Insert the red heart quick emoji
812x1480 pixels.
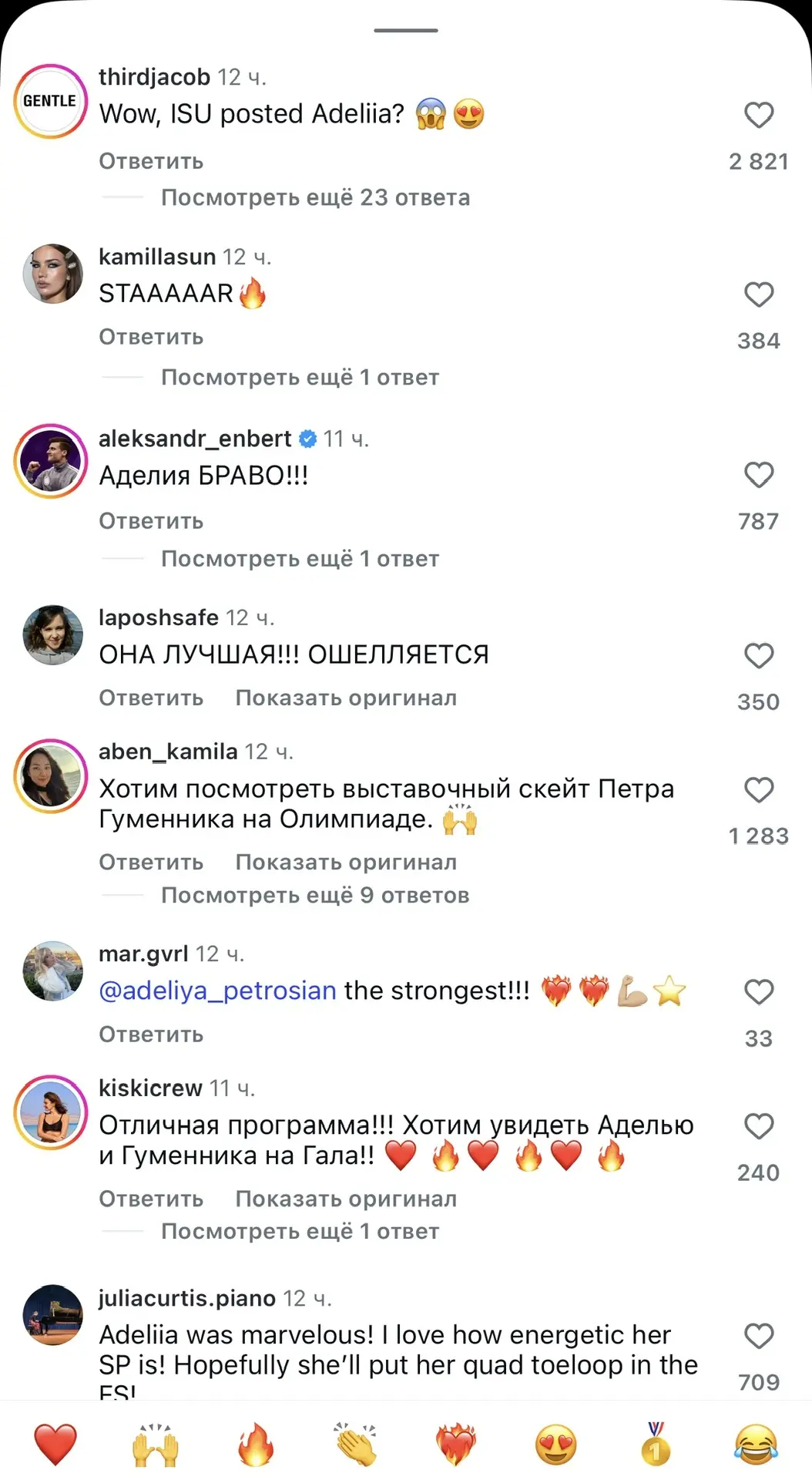click(x=55, y=1444)
